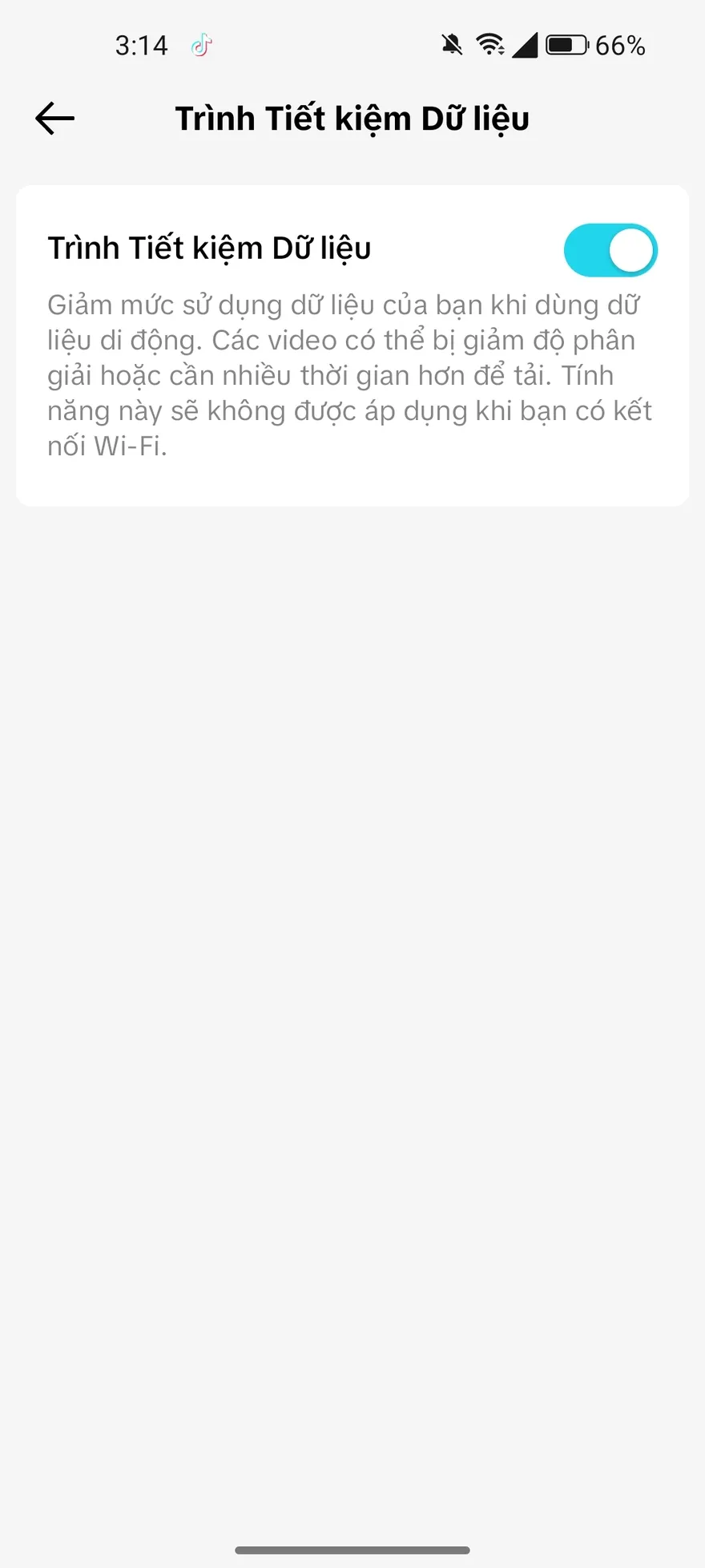The height and width of the screenshot is (1568, 705).
Task: Go back from Trình Tiết kiệm Dữ liệu
Action: click(x=54, y=119)
